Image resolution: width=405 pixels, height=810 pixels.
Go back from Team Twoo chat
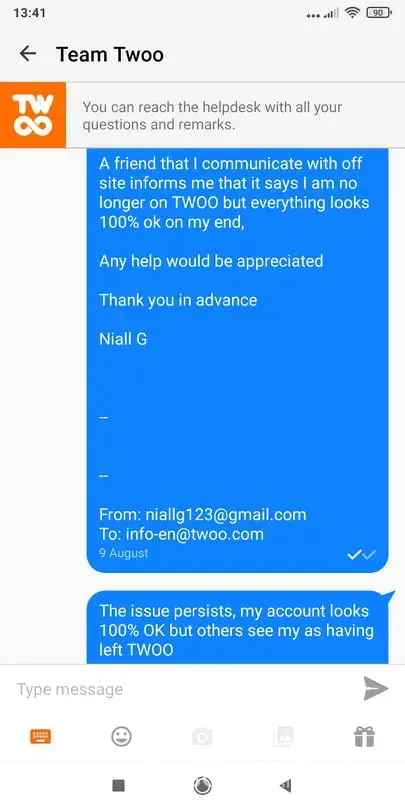point(27,54)
